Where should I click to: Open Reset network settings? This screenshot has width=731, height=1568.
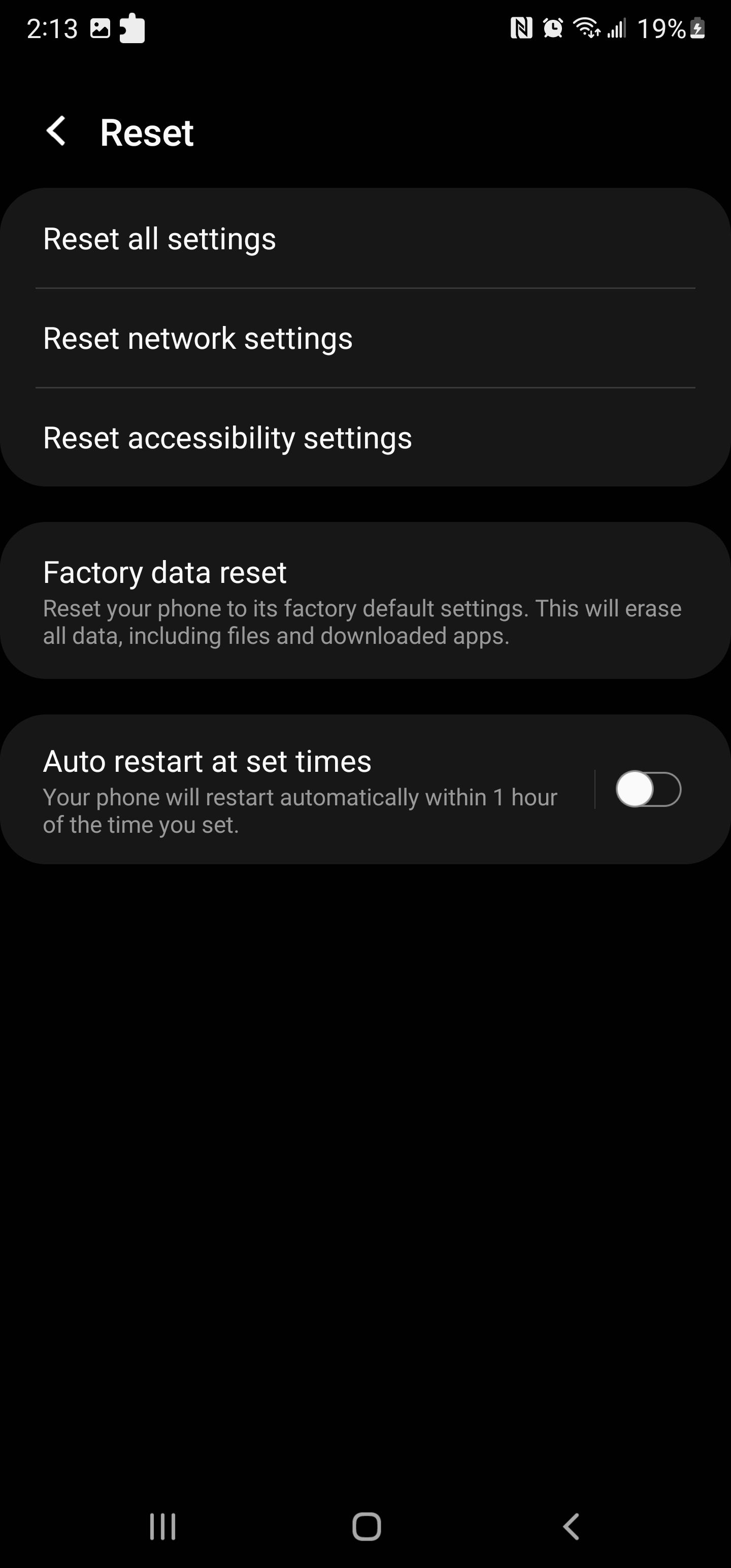point(197,339)
